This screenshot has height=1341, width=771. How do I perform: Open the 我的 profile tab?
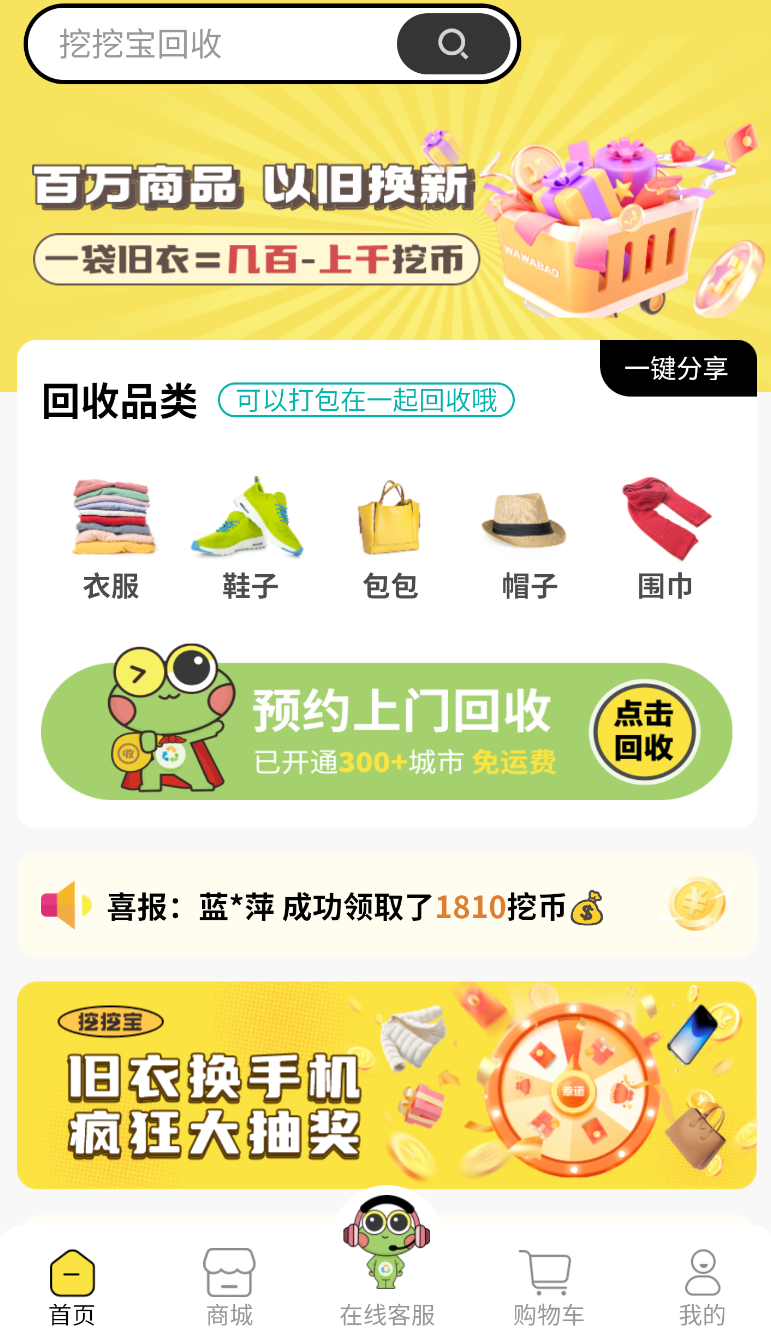click(702, 1288)
